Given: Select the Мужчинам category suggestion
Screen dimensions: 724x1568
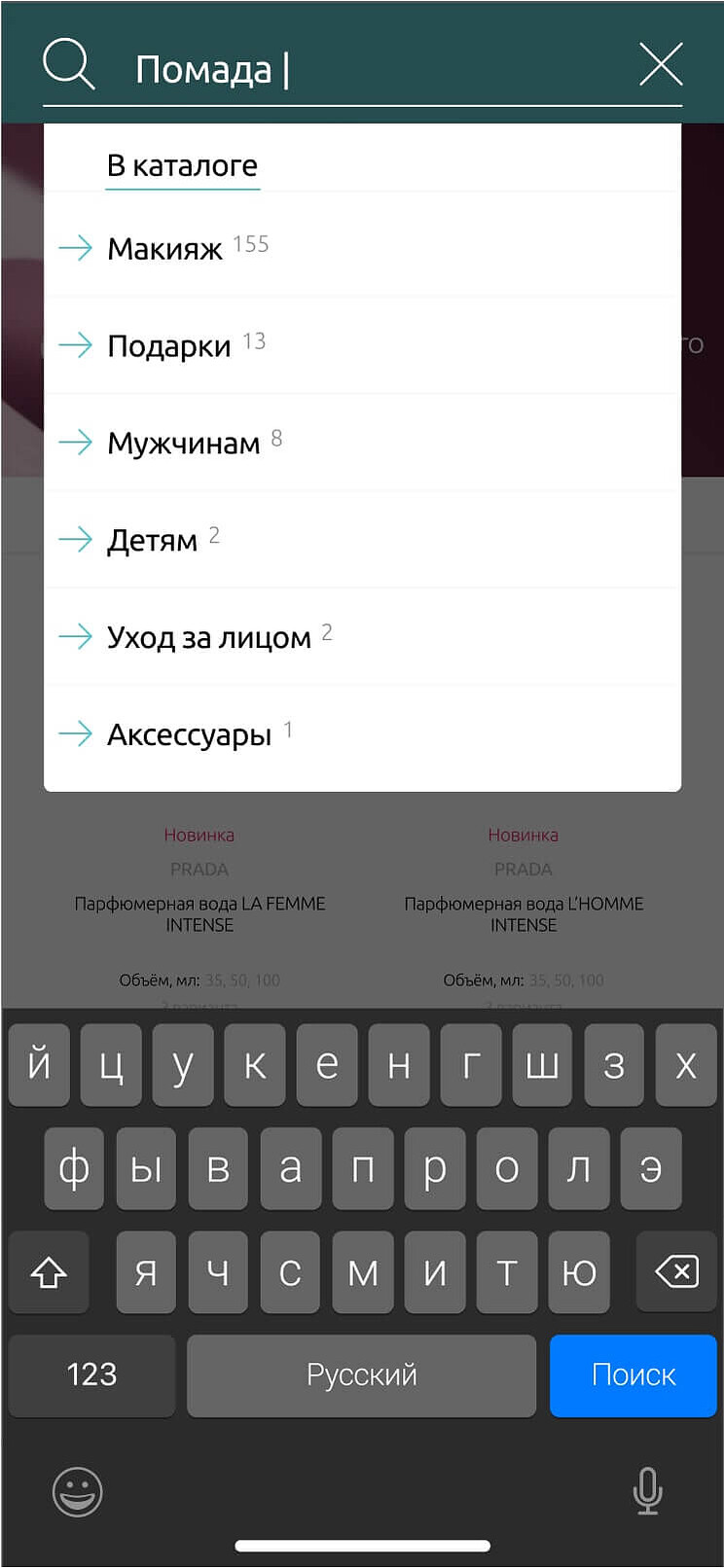Looking at the screenshot, I should click(183, 443).
